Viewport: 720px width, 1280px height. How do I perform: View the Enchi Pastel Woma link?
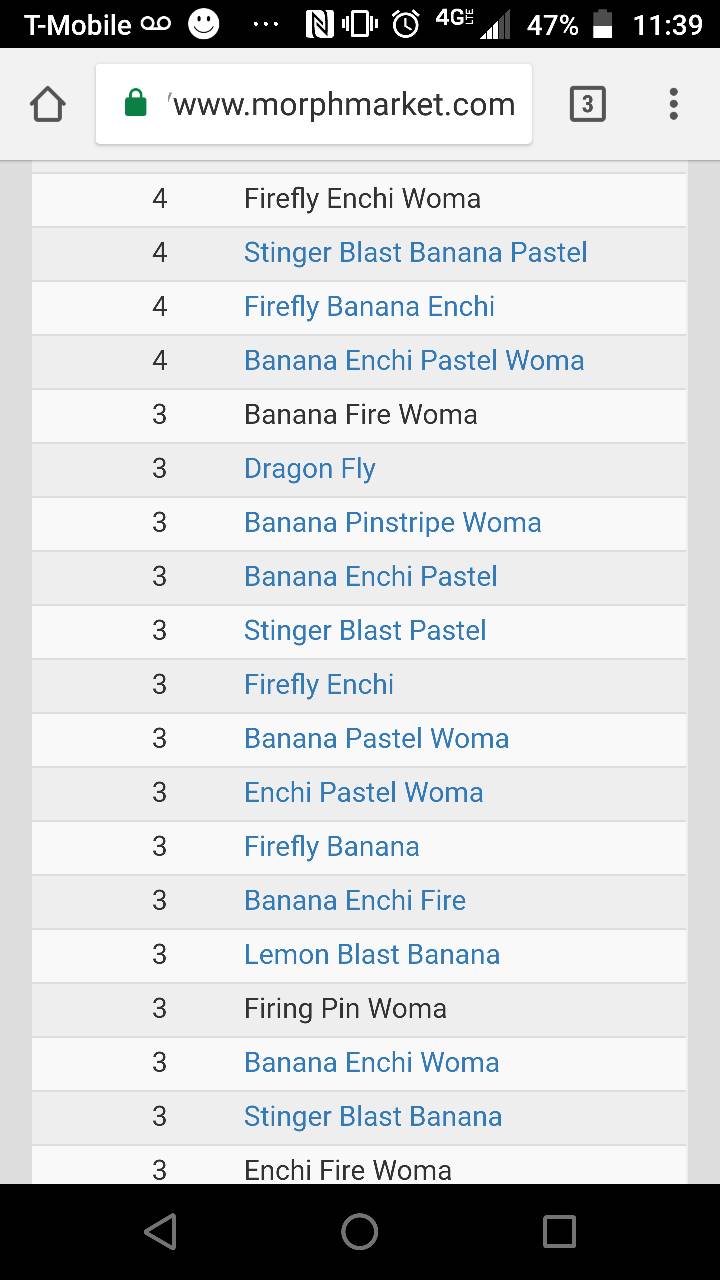click(x=364, y=792)
